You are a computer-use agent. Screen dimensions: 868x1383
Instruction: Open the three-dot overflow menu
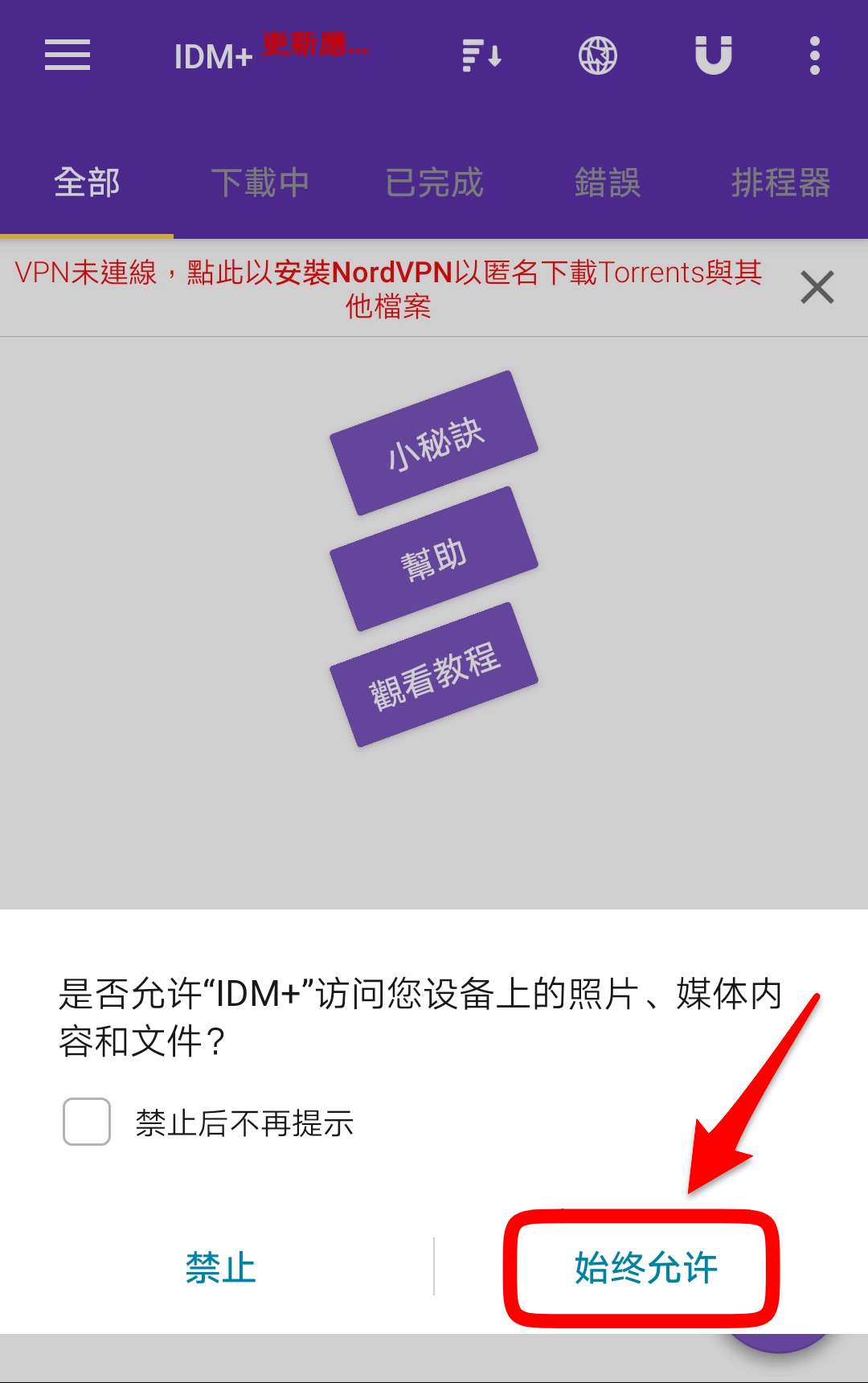815,55
